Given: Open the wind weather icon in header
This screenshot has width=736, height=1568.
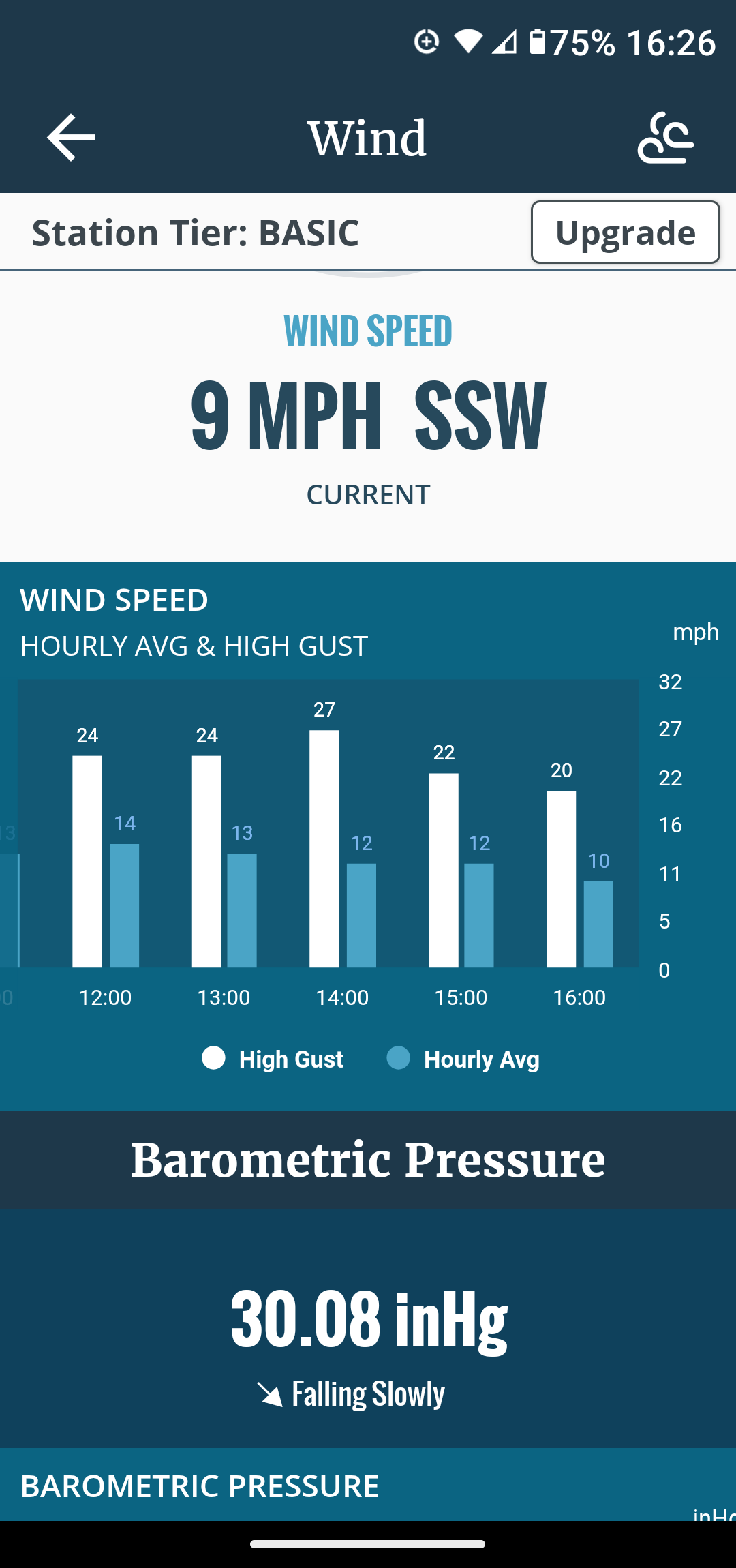Looking at the screenshot, I should click(x=665, y=138).
